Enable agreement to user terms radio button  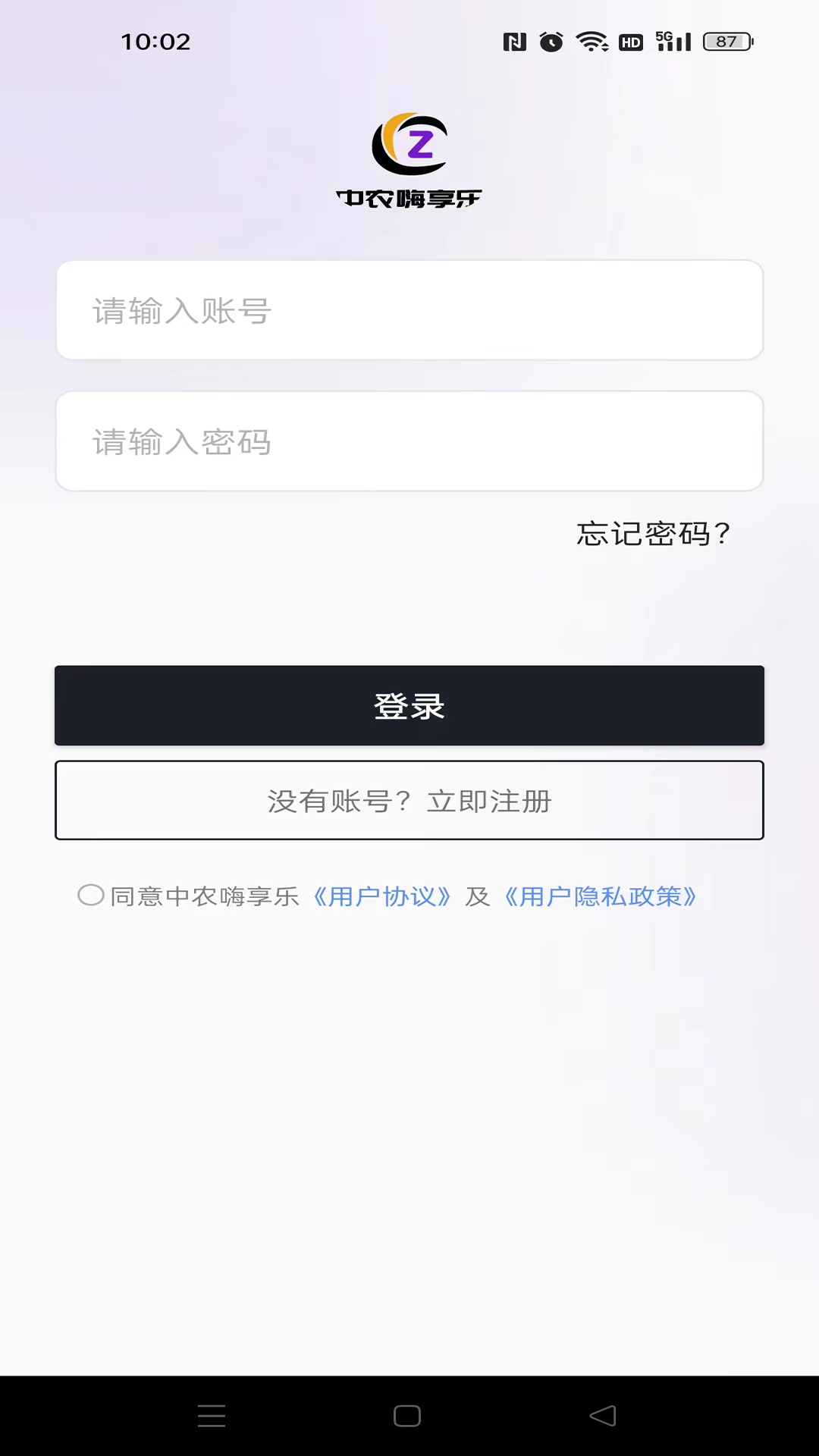[x=89, y=896]
